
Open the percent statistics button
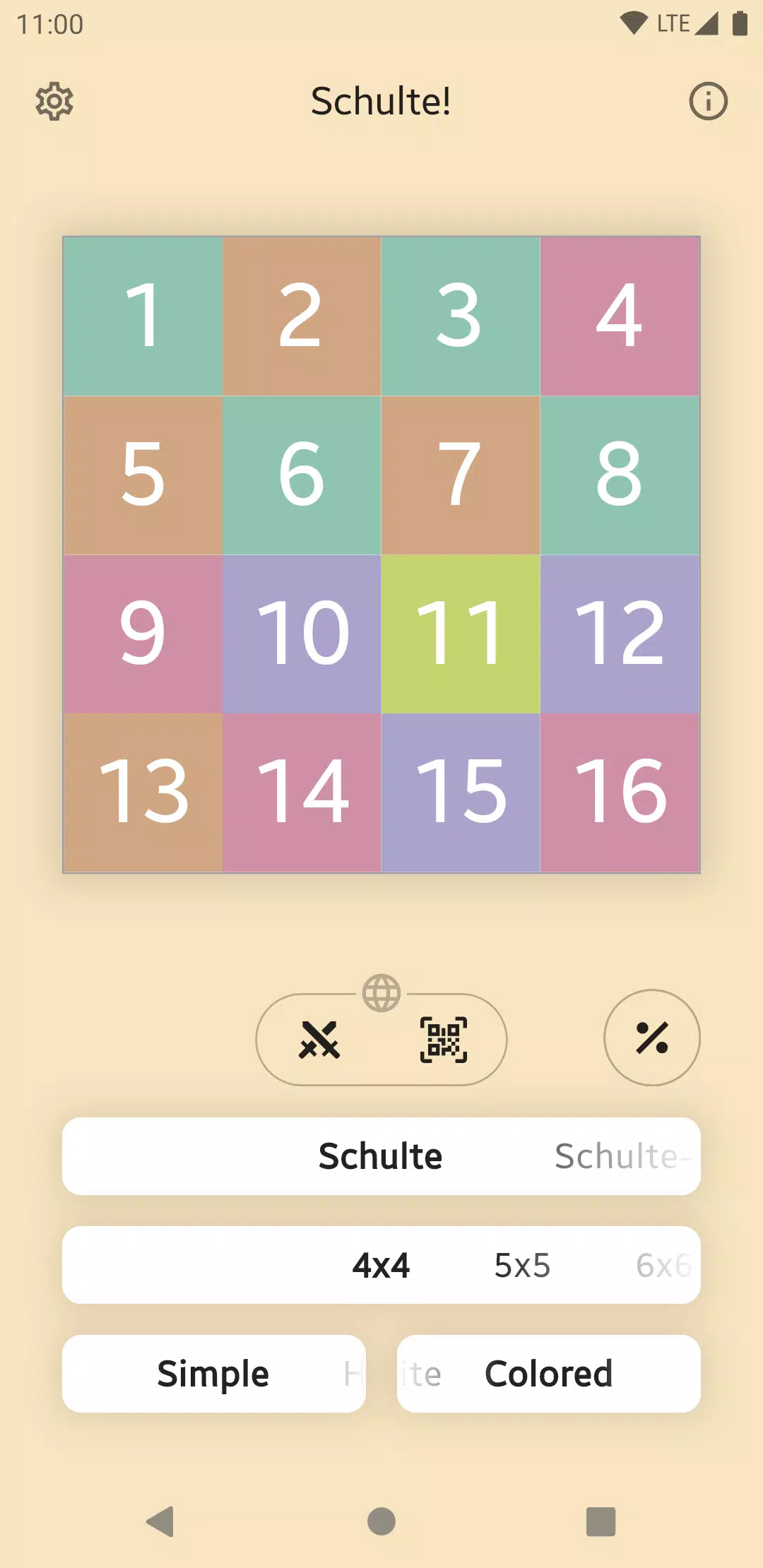coord(651,1038)
